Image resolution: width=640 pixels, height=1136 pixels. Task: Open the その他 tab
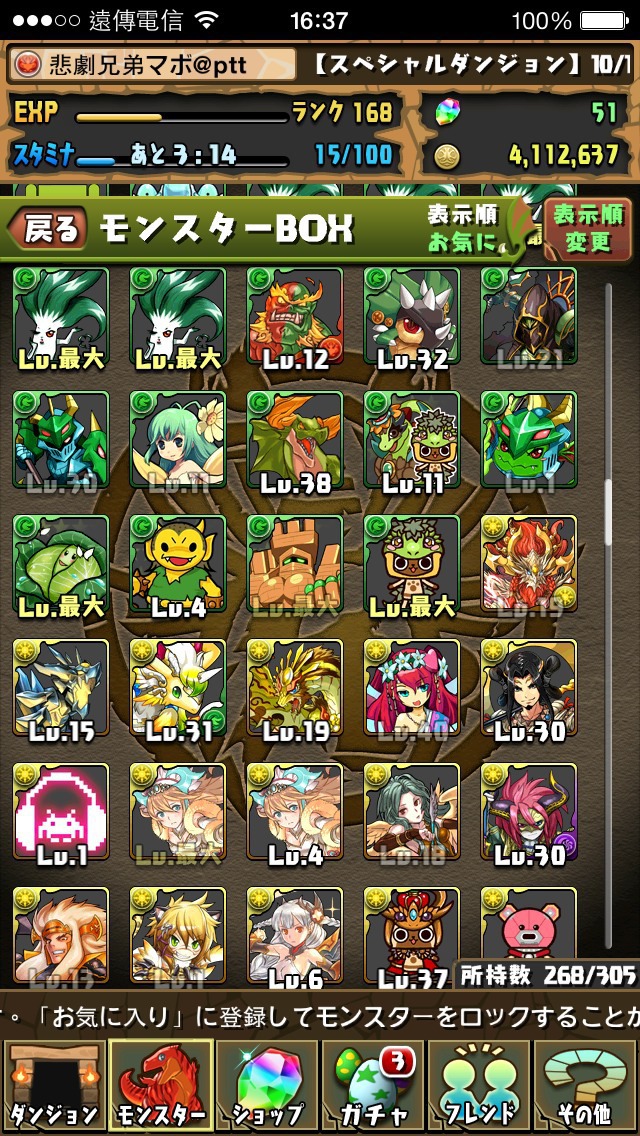pos(587,1087)
